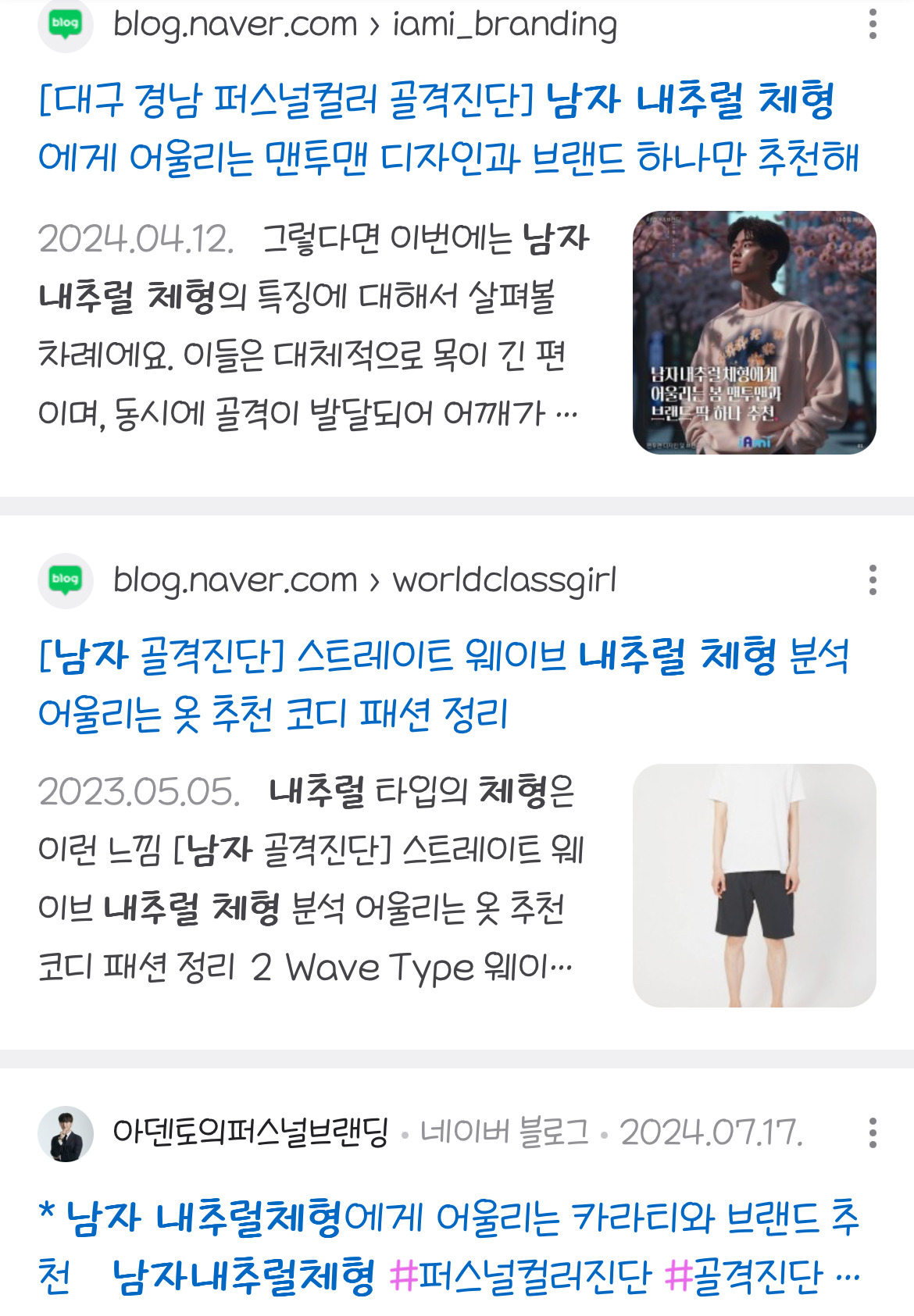This screenshot has width=914, height=1316.
Task: Open 스트레이트 웨이브 내추럴 체형 분석 article
Action: (443, 683)
